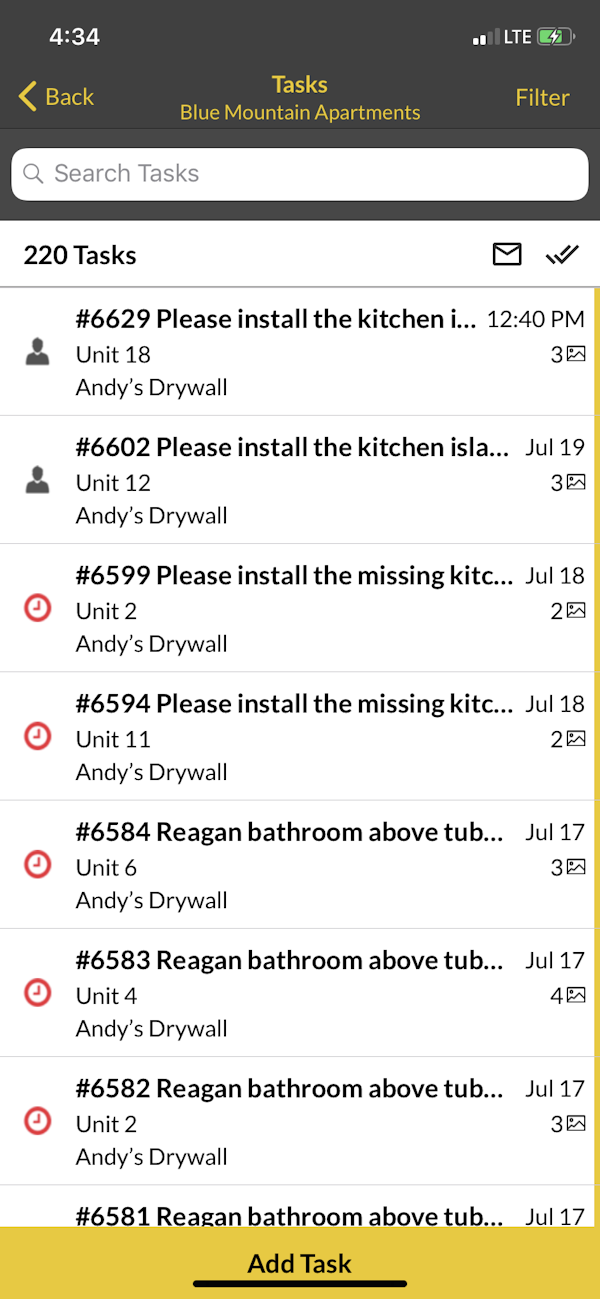Open the Filter options
The width and height of the screenshot is (600, 1299).
click(542, 97)
